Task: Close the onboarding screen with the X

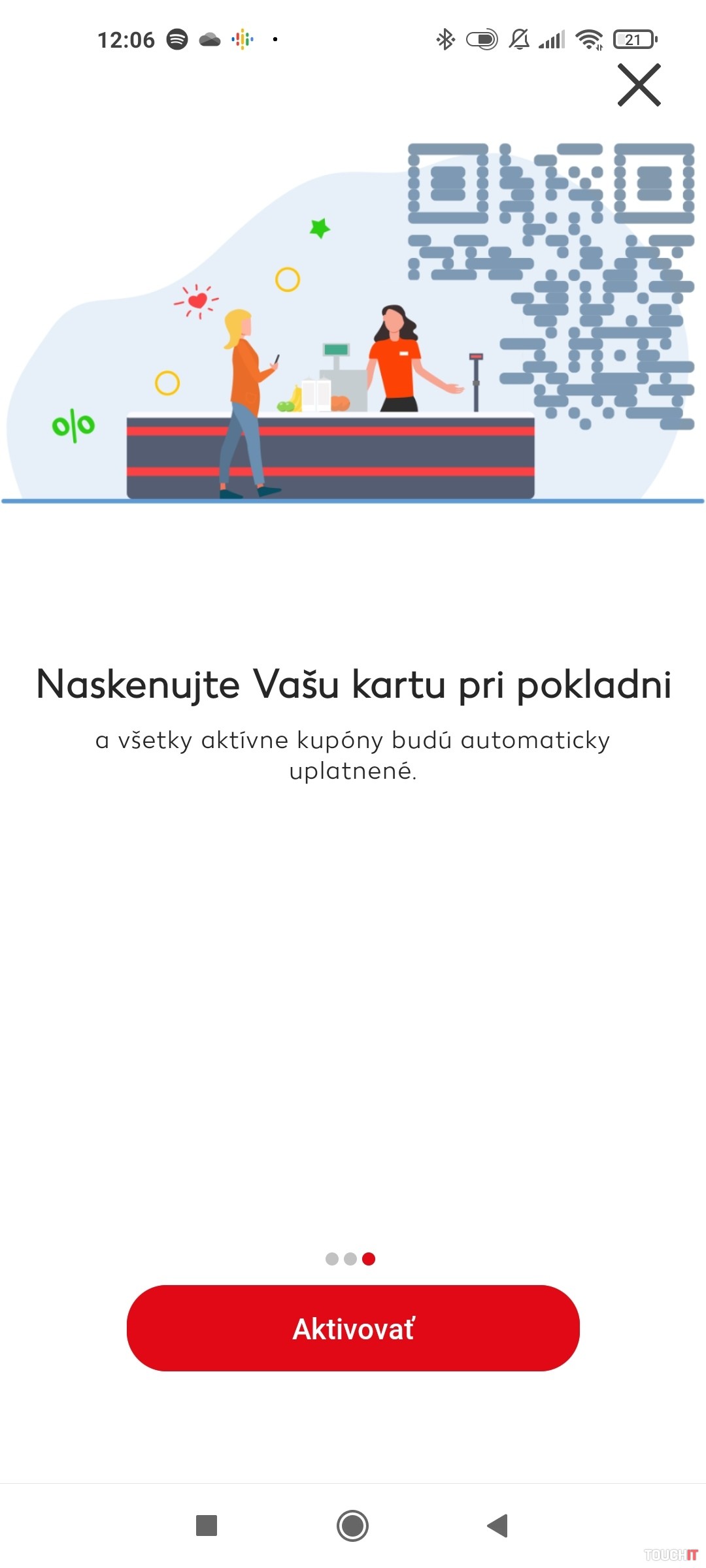Action: (639, 85)
